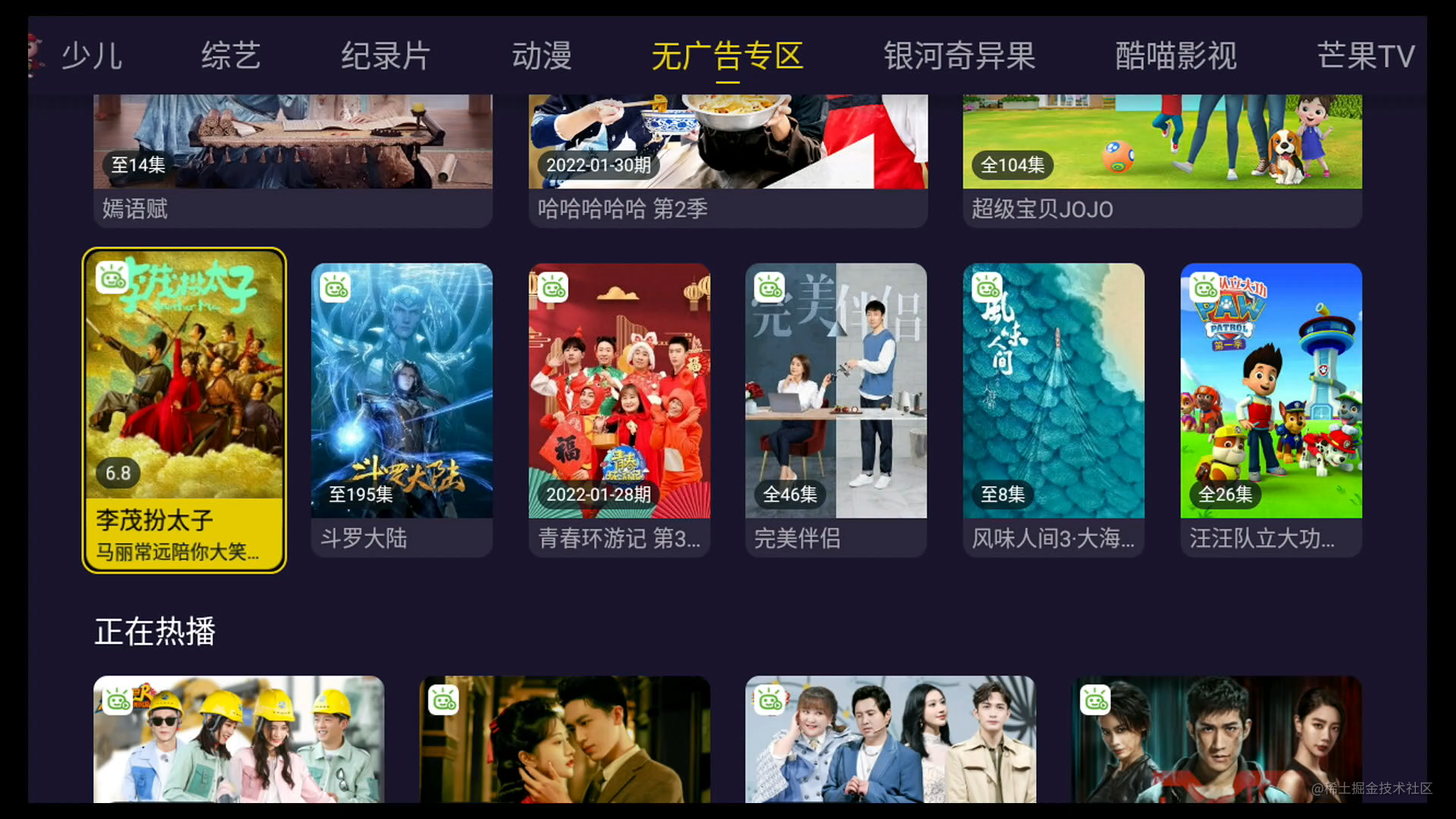Viewport: 1456px width, 819px height.
Task: Switch to the 酷喵影视 tab
Action: 1175,56
